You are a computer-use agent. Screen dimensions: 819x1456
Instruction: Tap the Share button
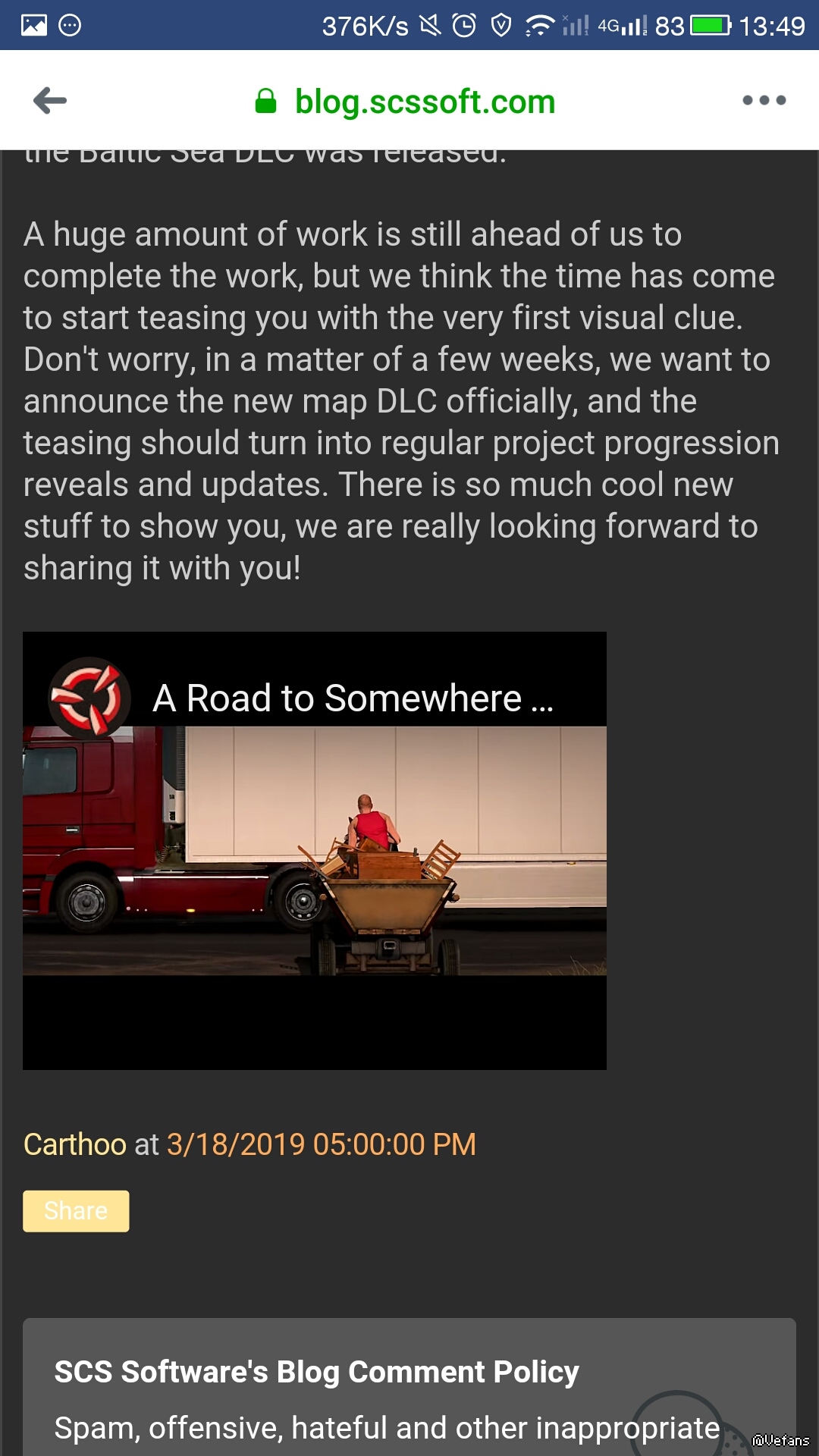point(76,1211)
